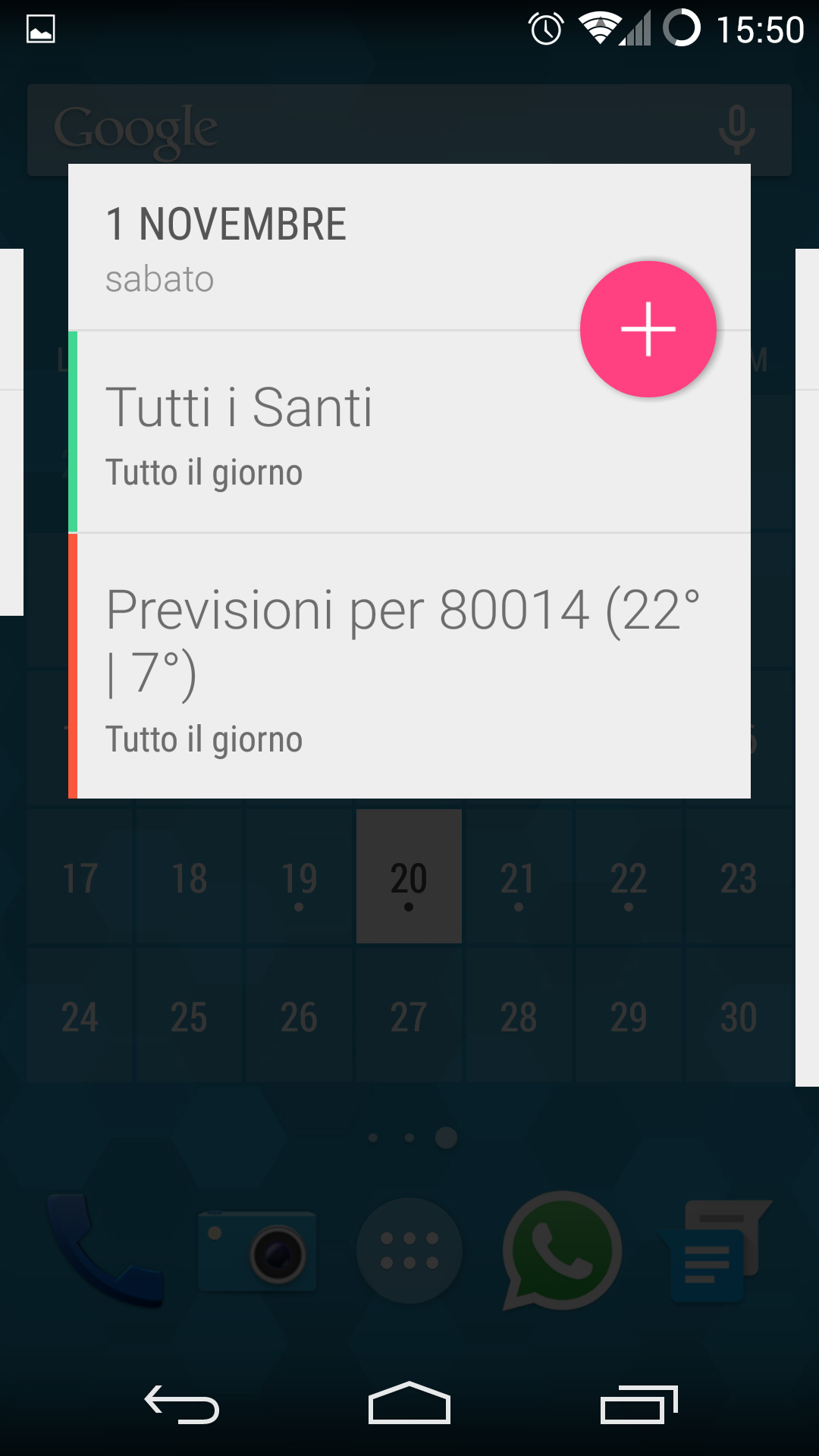Open the recent apps view
Screen dimensions: 819x1456
click(x=639, y=1404)
